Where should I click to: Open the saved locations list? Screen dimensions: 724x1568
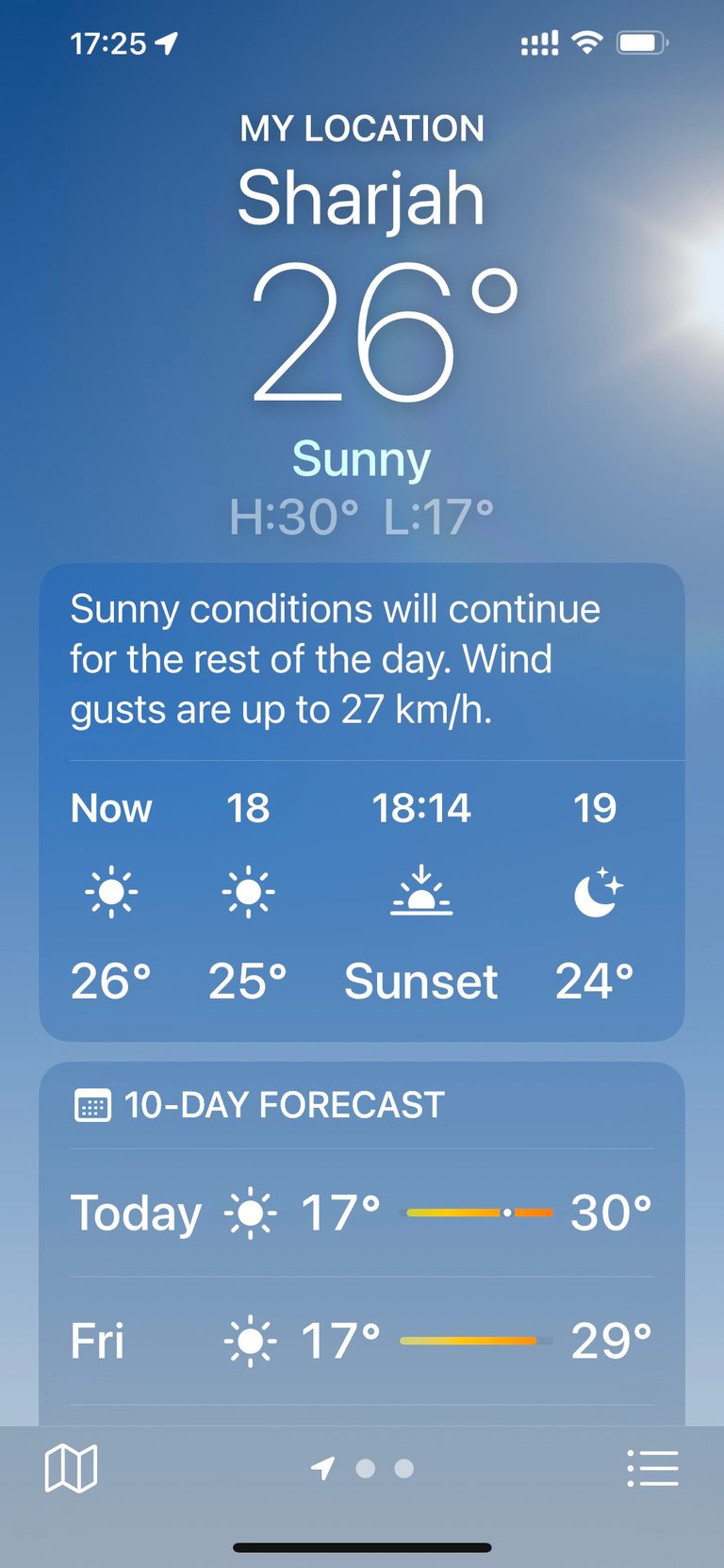(652, 1468)
